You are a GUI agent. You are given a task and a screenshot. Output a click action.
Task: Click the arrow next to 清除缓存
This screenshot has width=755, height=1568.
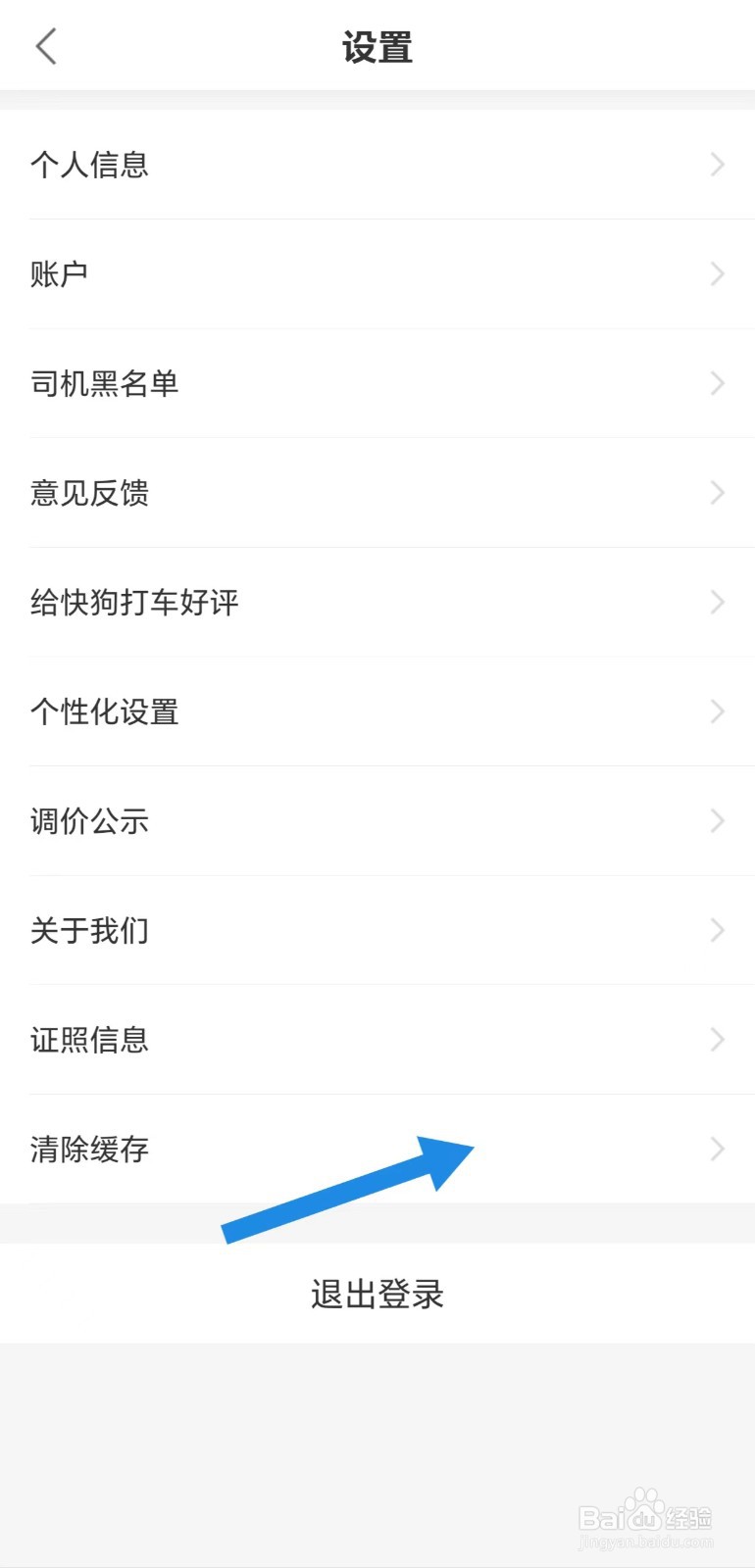tap(717, 1149)
